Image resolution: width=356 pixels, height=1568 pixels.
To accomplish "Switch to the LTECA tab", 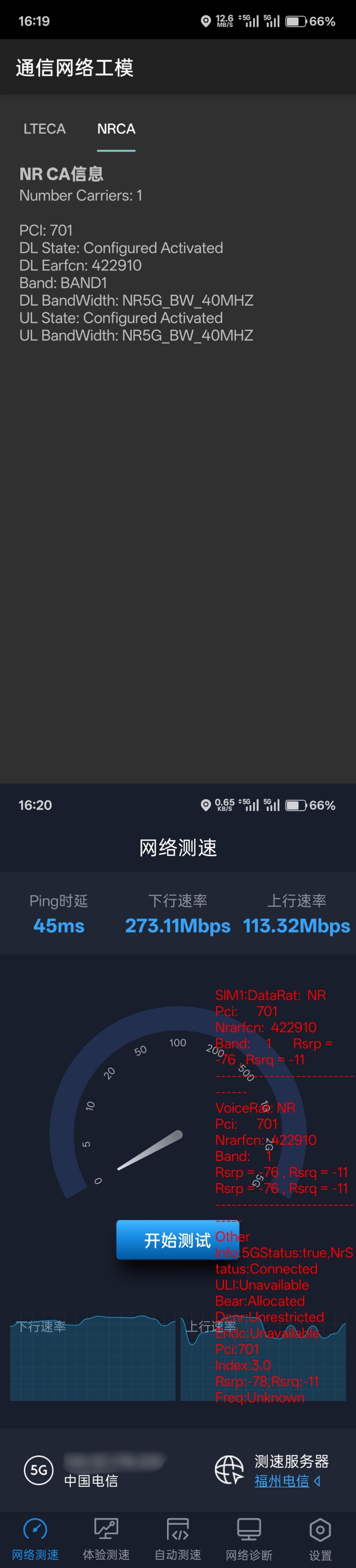I will (x=44, y=129).
